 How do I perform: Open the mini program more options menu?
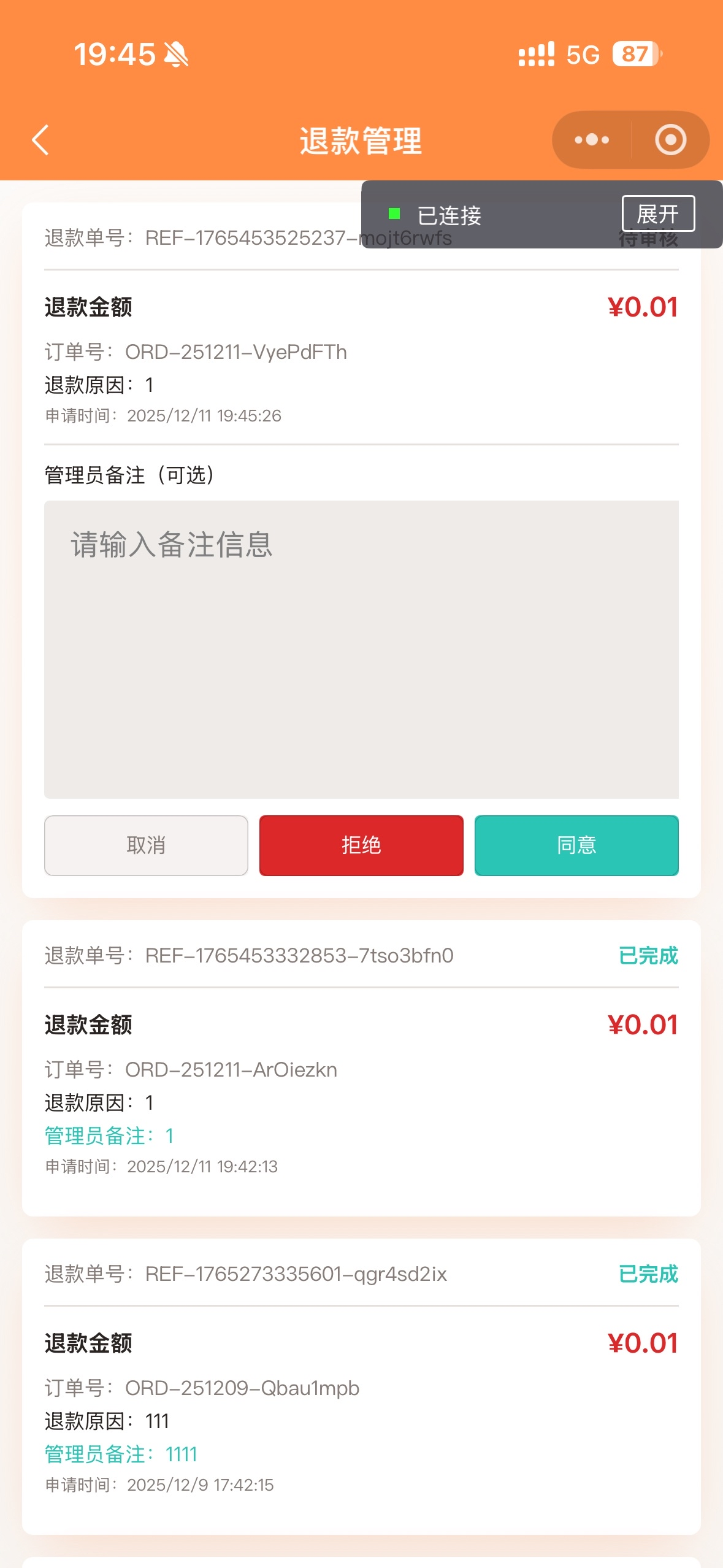(591, 140)
